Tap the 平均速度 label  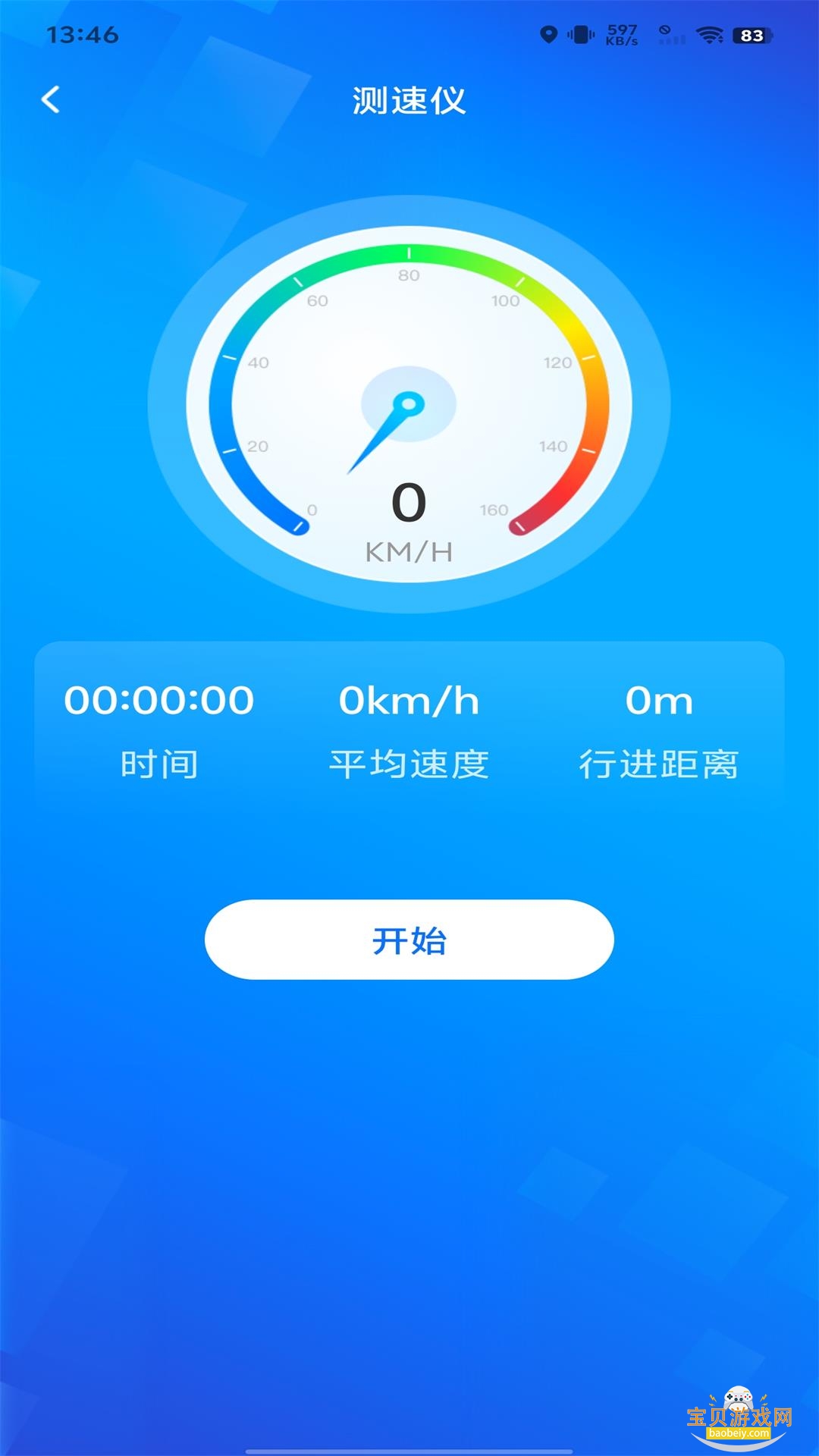(409, 766)
